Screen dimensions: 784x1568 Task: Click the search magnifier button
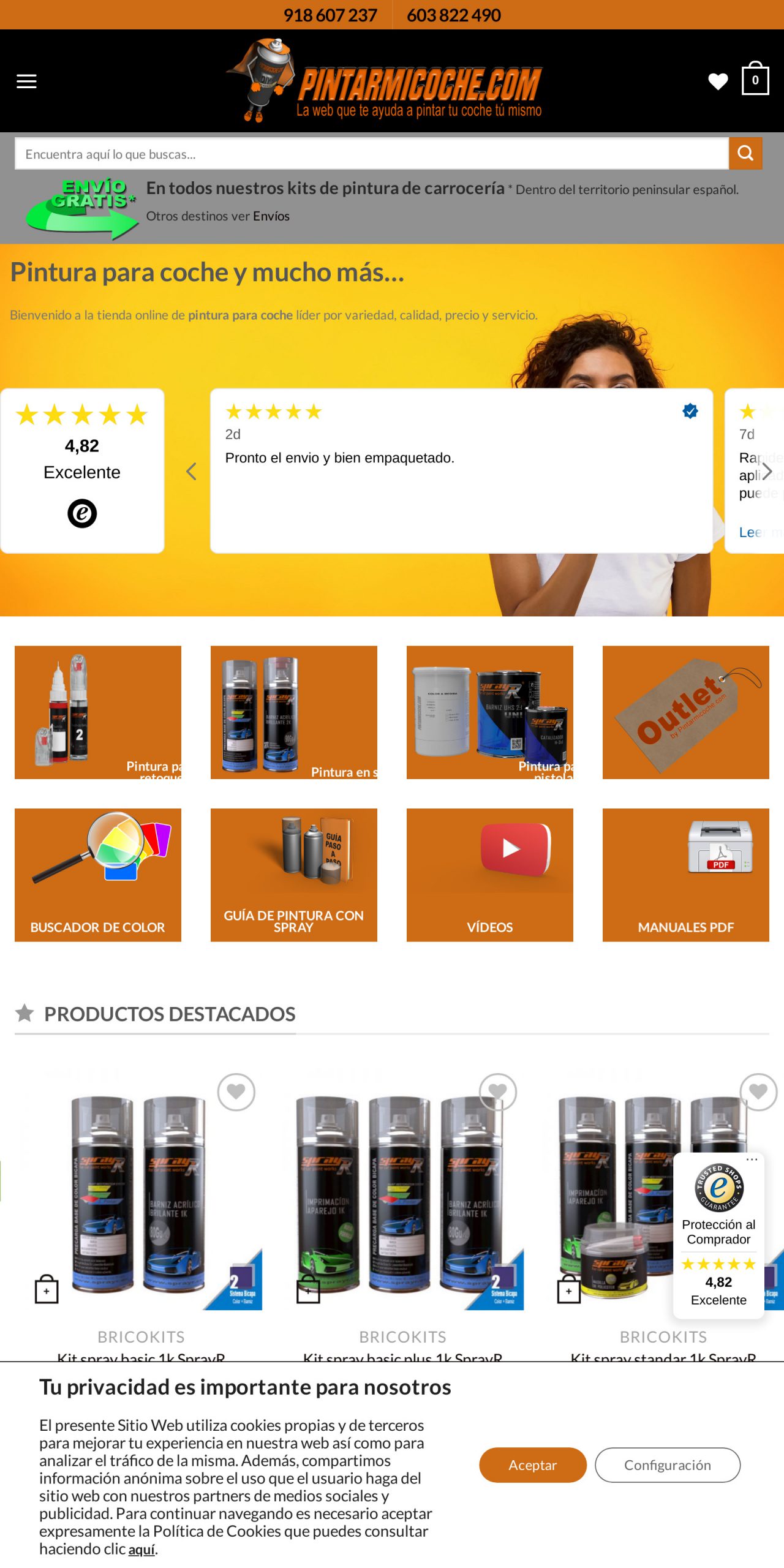(745, 154)
